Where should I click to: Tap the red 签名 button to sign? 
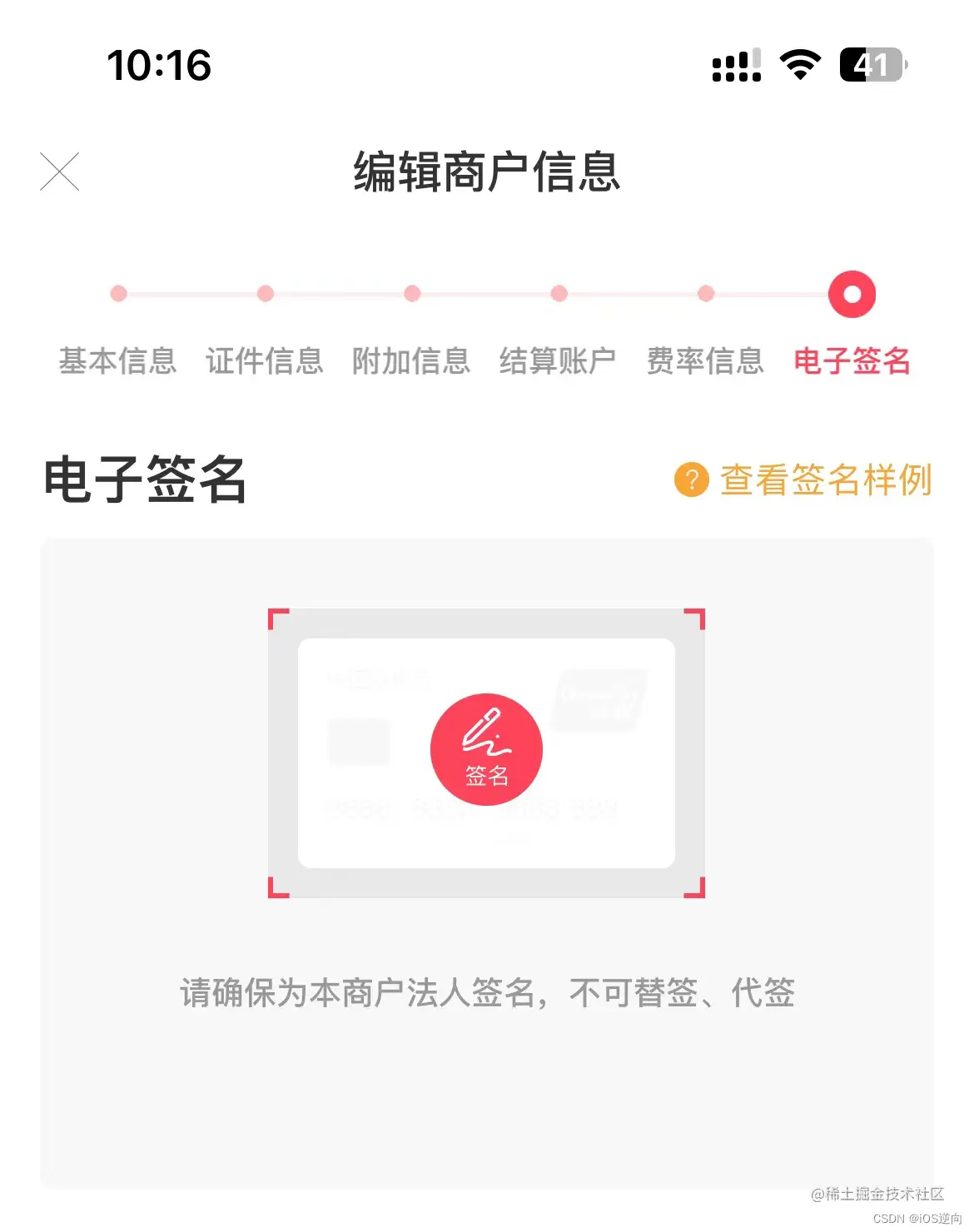(x=486, y=750)
